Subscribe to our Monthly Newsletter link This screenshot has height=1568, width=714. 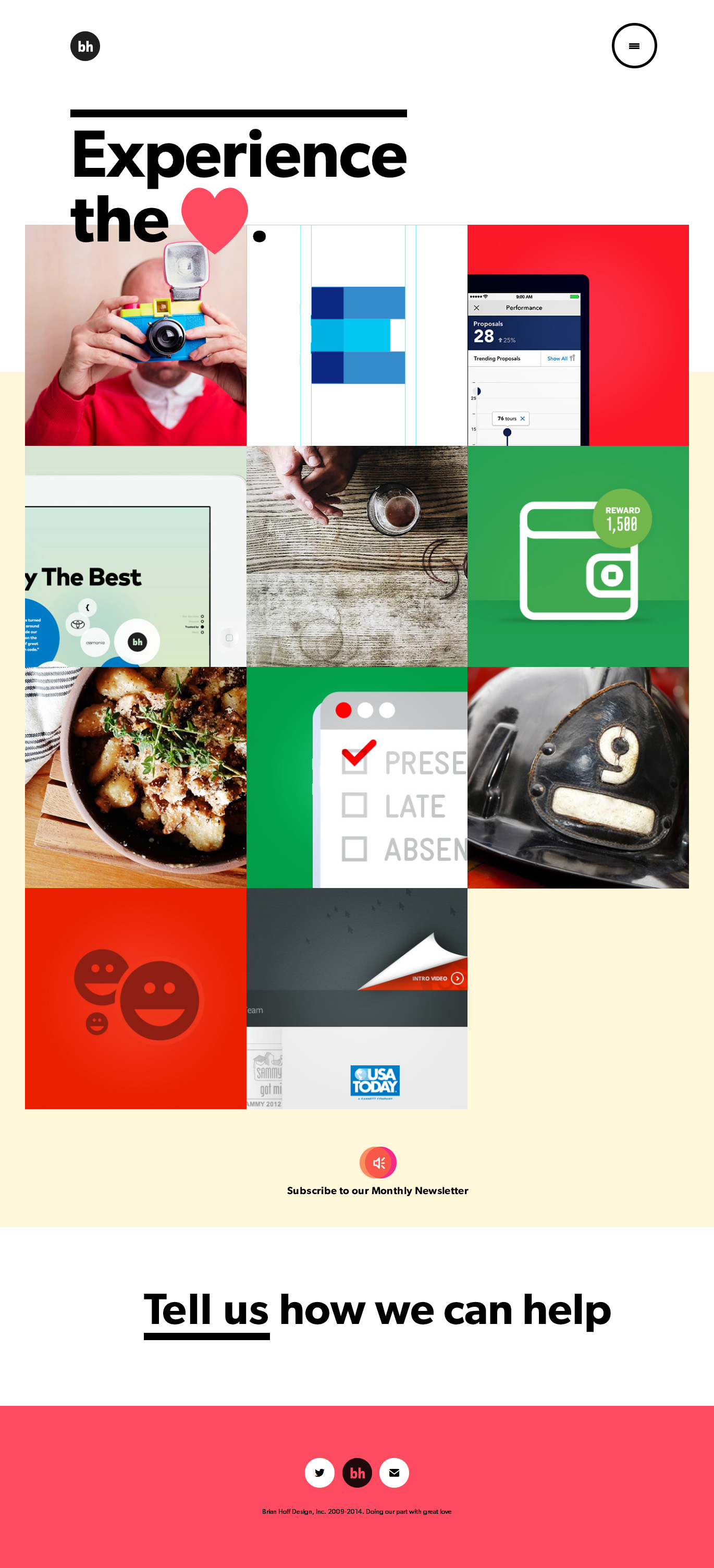pos(378,1190)
